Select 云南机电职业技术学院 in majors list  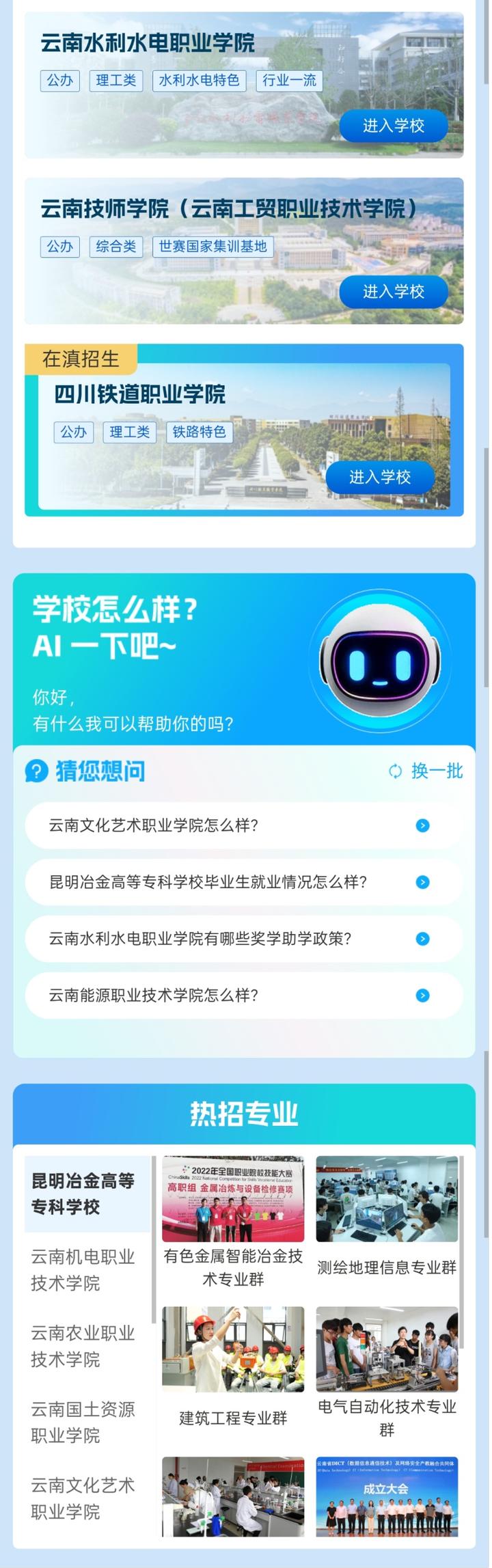click(x=83, y=1269)
